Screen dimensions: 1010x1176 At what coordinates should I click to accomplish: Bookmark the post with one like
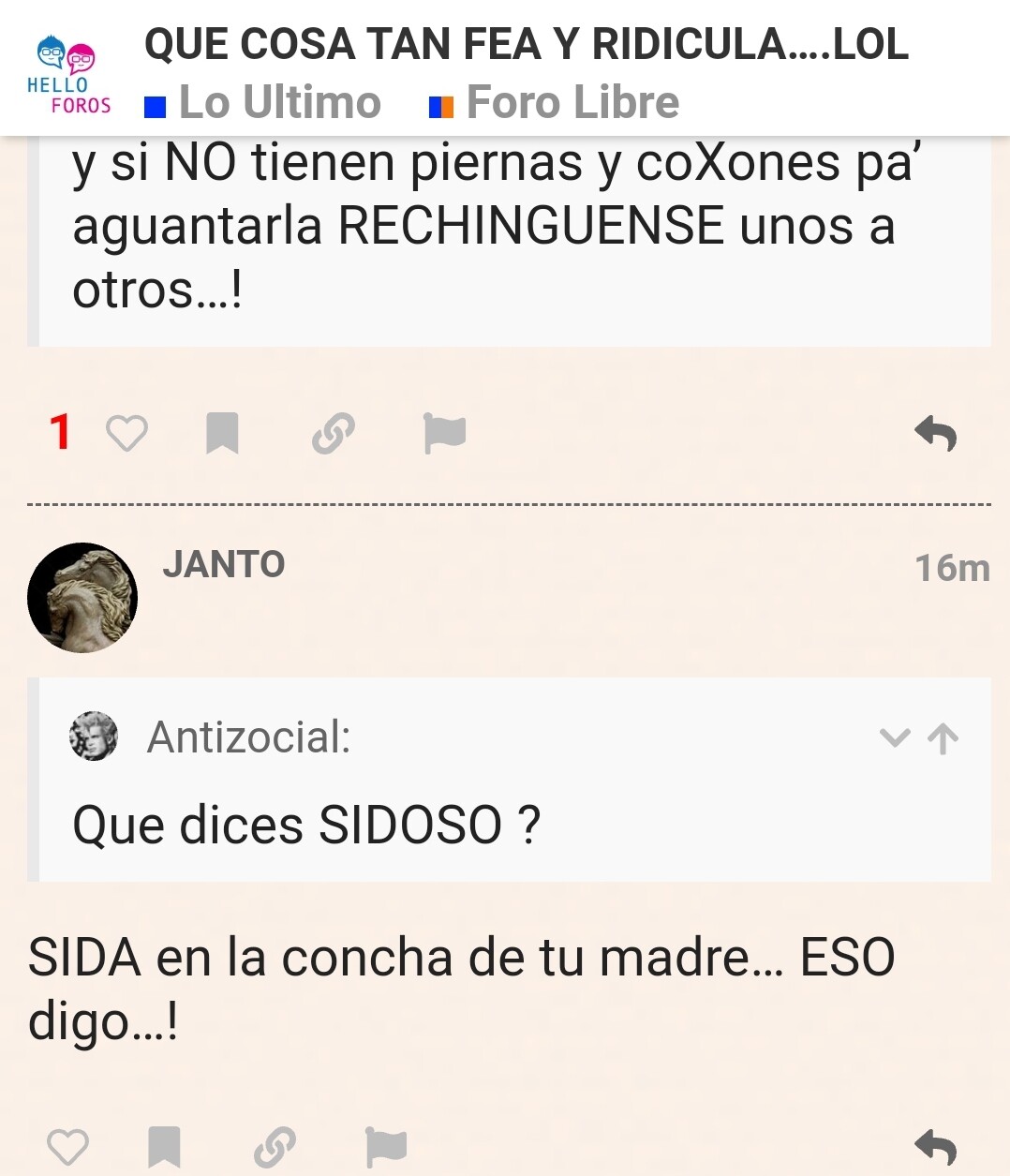(x=222, y=434)
